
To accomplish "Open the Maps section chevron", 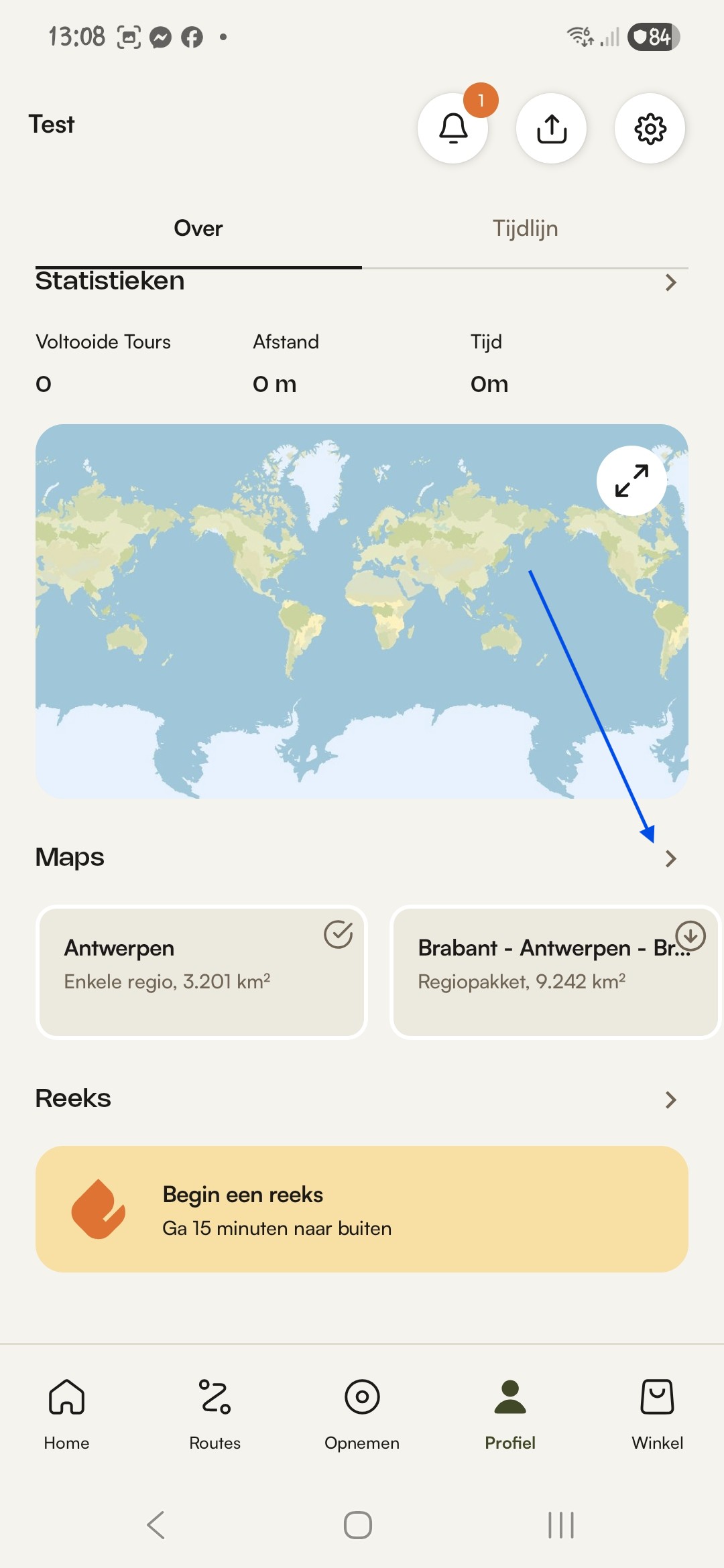I will click(670, 858).
